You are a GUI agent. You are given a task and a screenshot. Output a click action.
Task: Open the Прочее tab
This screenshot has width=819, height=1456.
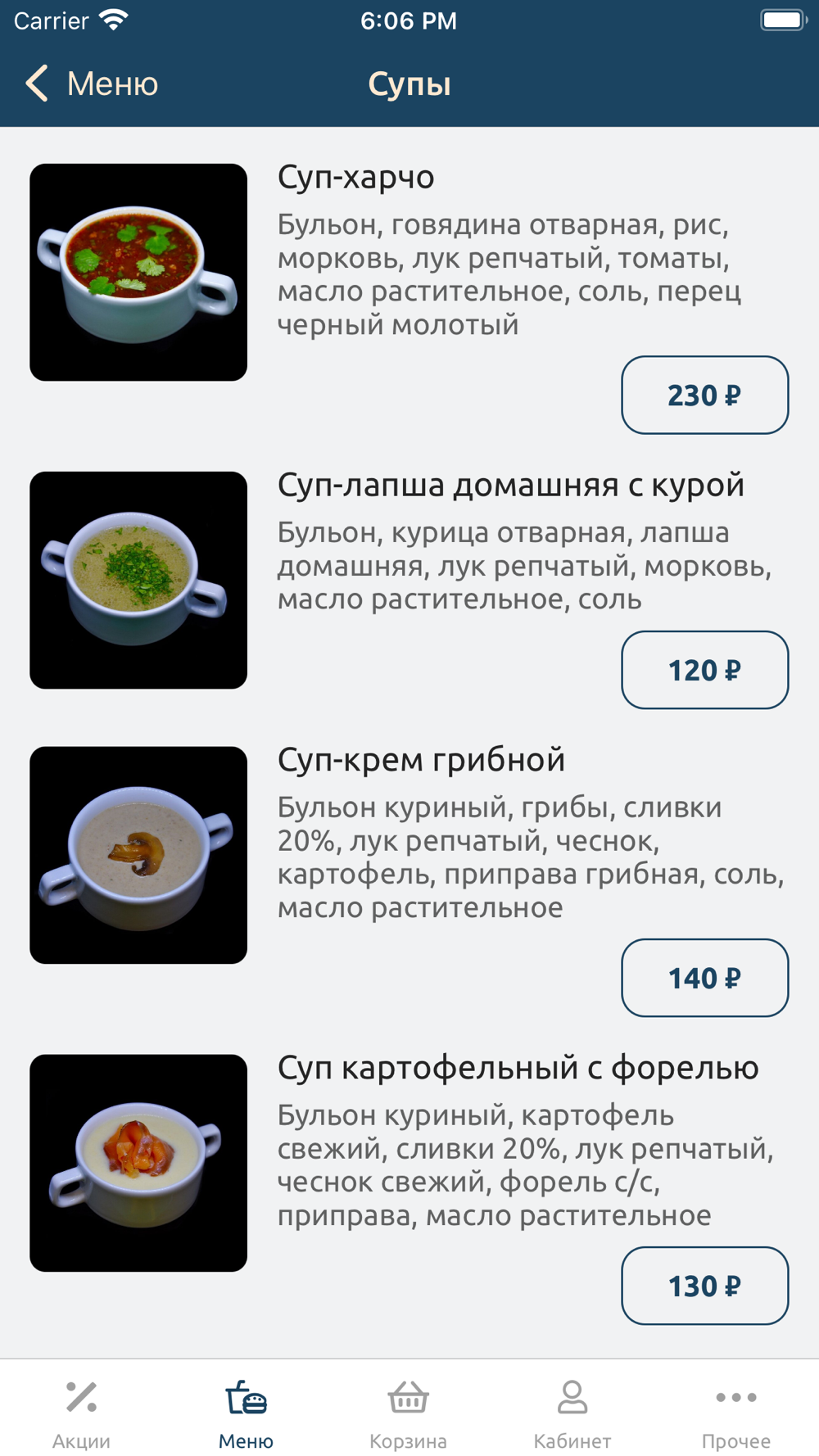pyautogui.click(x=736, y=1413)
